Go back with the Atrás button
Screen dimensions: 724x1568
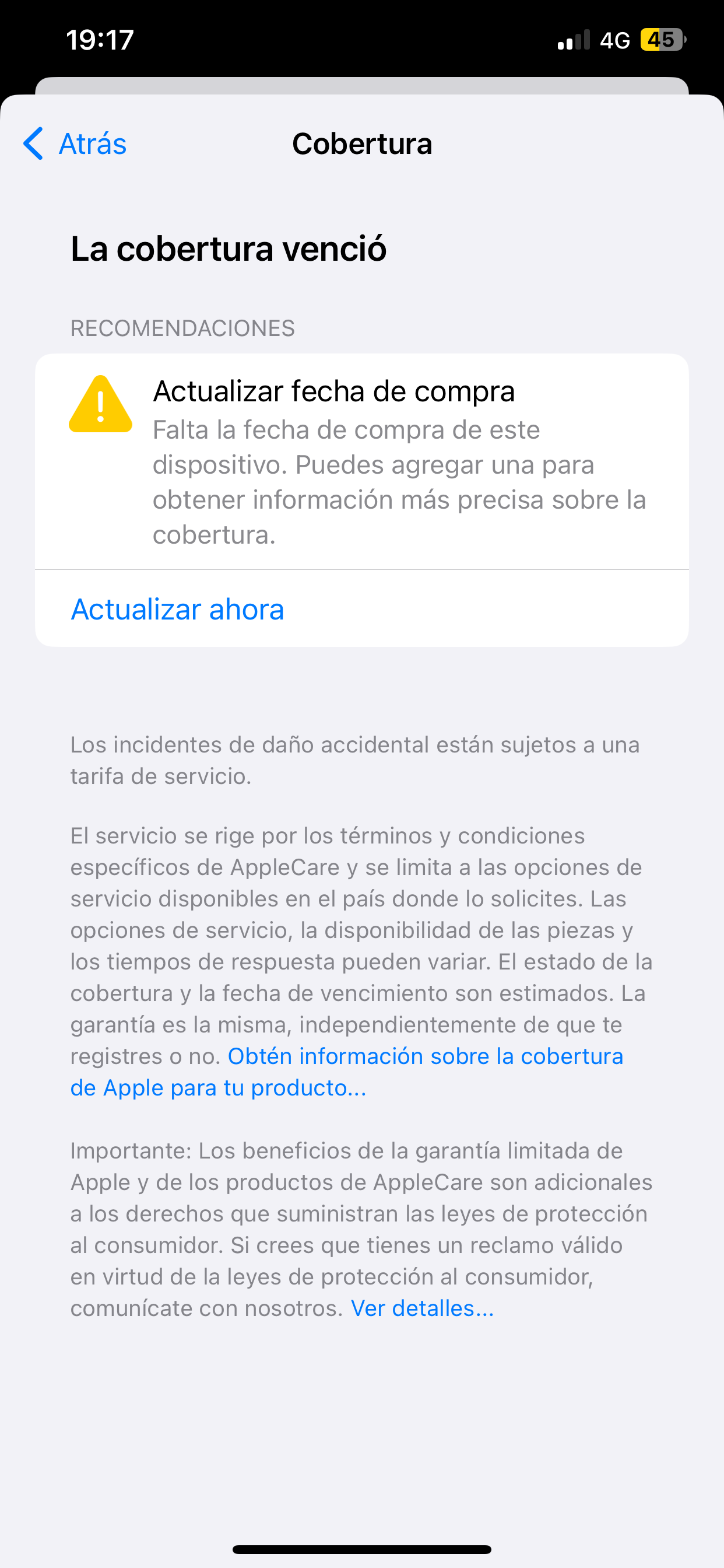coord(75,143)
